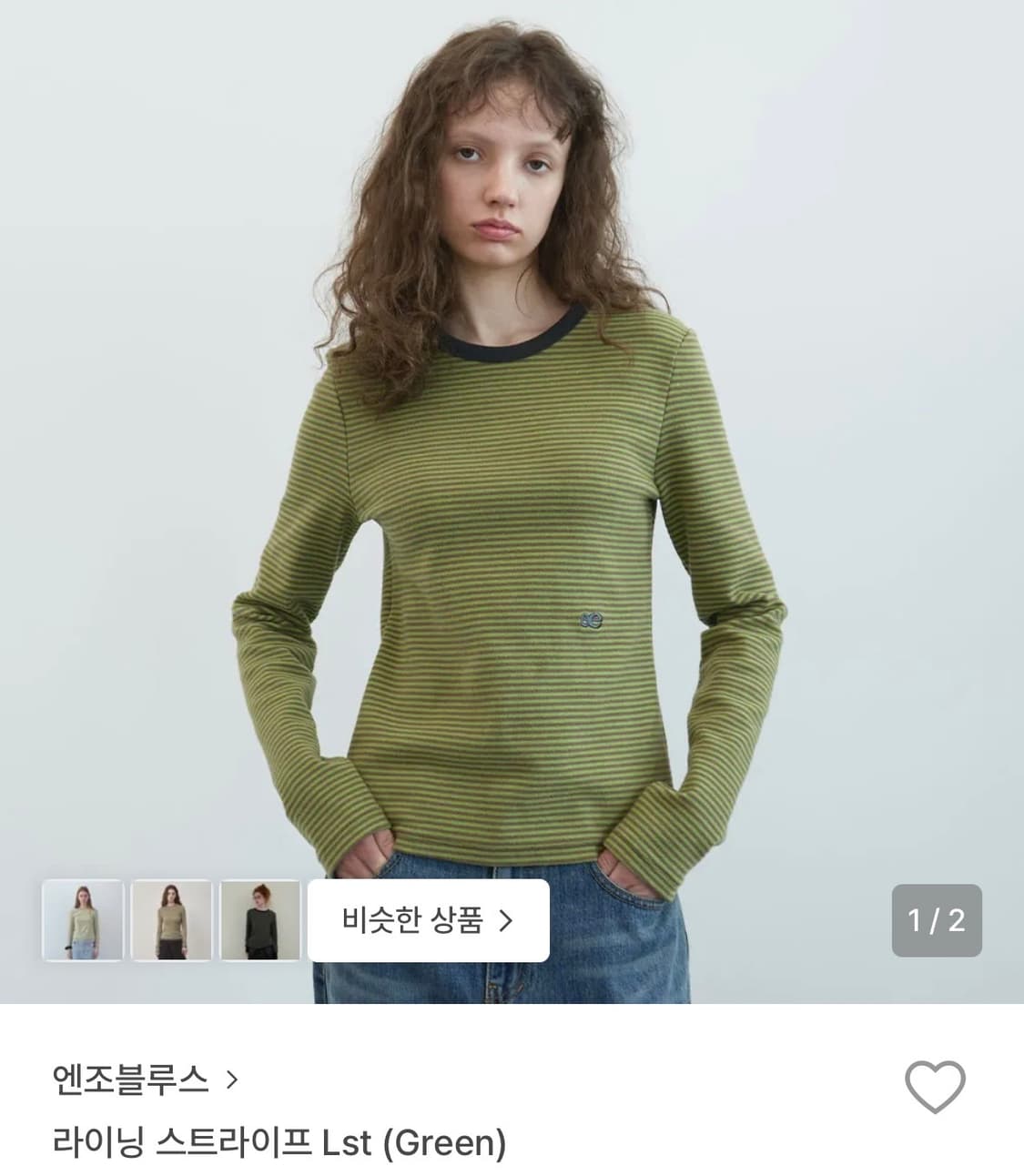
Task: Click the arrow inside the 비슷한 상품 button
Action: (x=514, y=919)
